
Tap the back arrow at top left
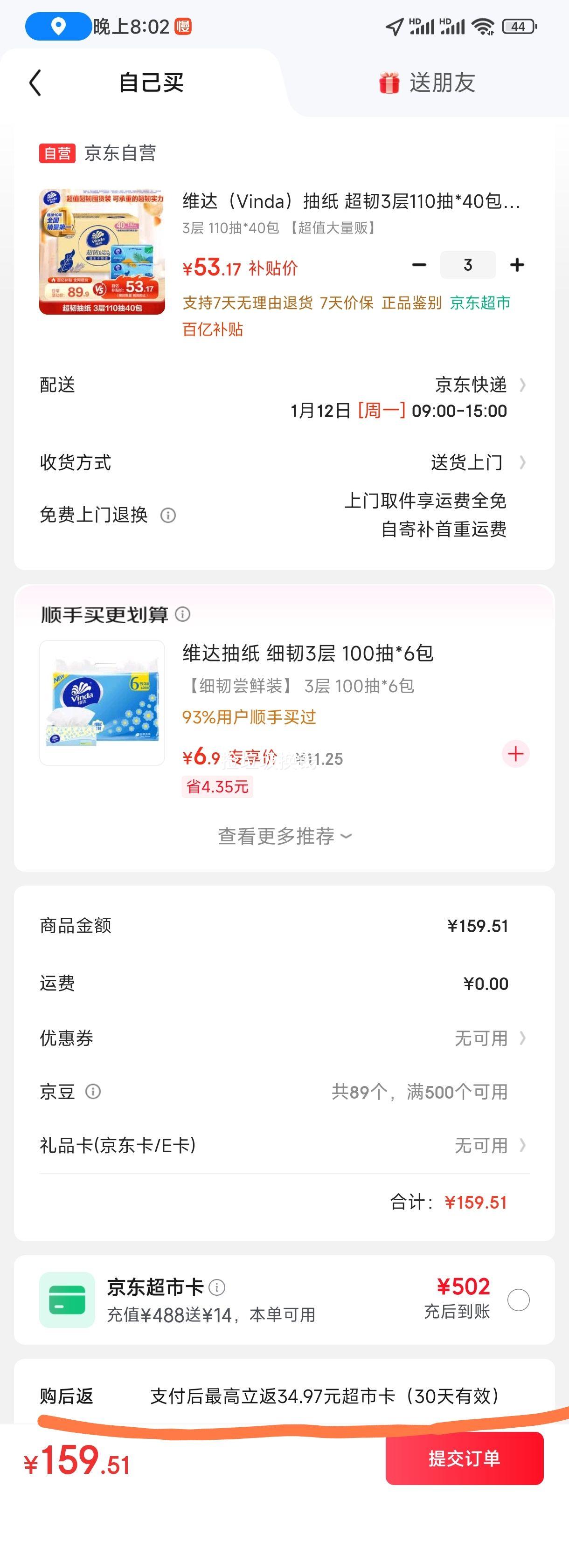coord(35,82)
